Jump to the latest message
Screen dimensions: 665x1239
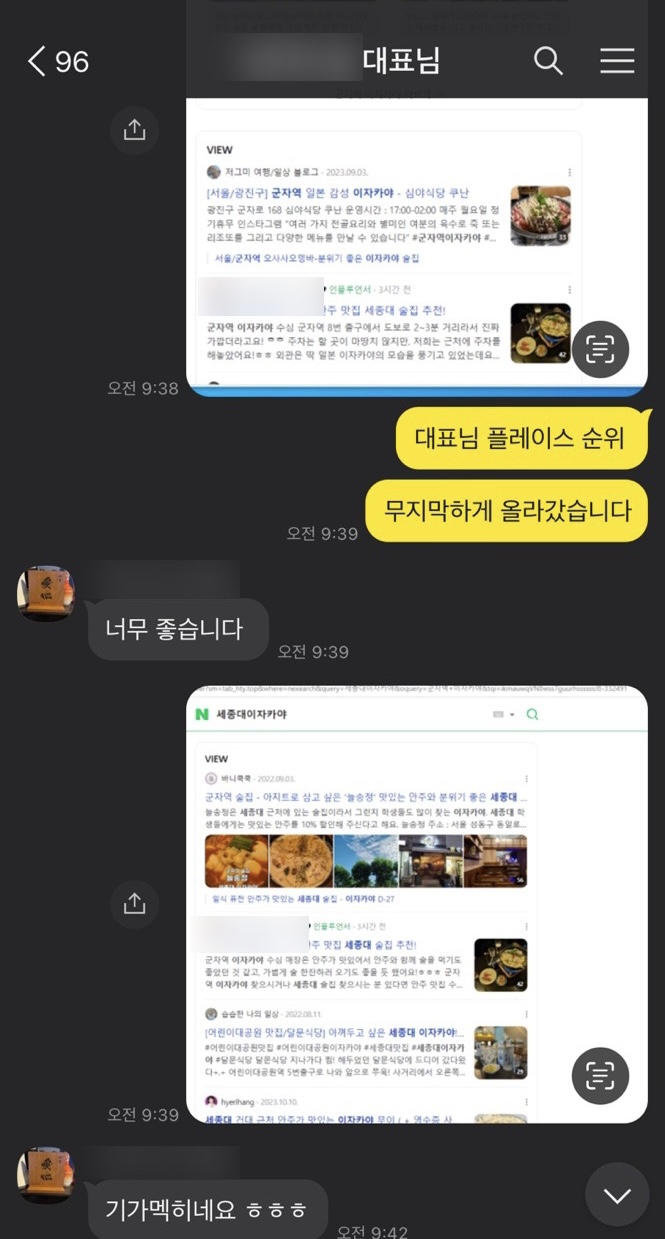click(617, 1194)
